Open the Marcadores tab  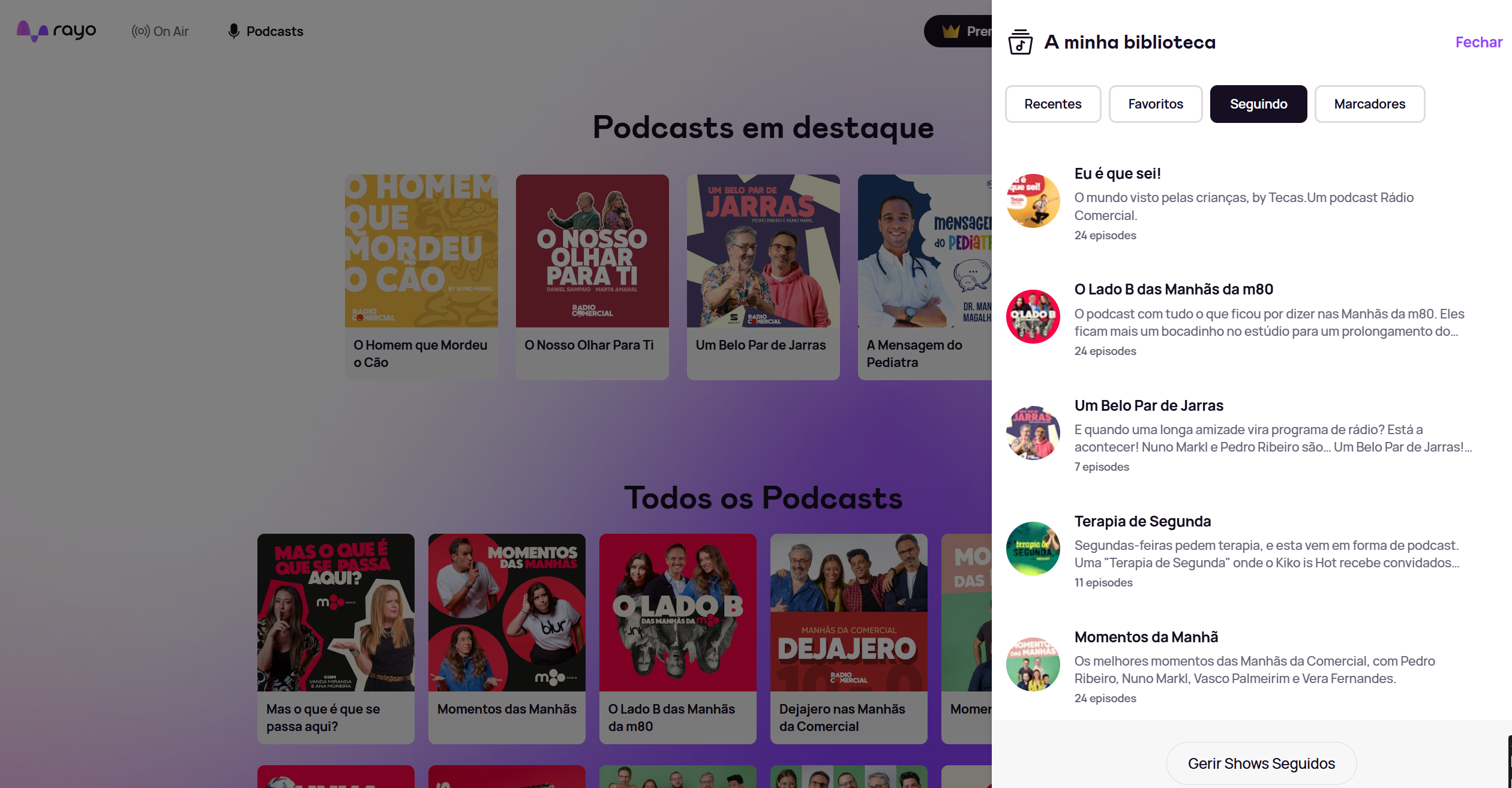click(1369, 104)
